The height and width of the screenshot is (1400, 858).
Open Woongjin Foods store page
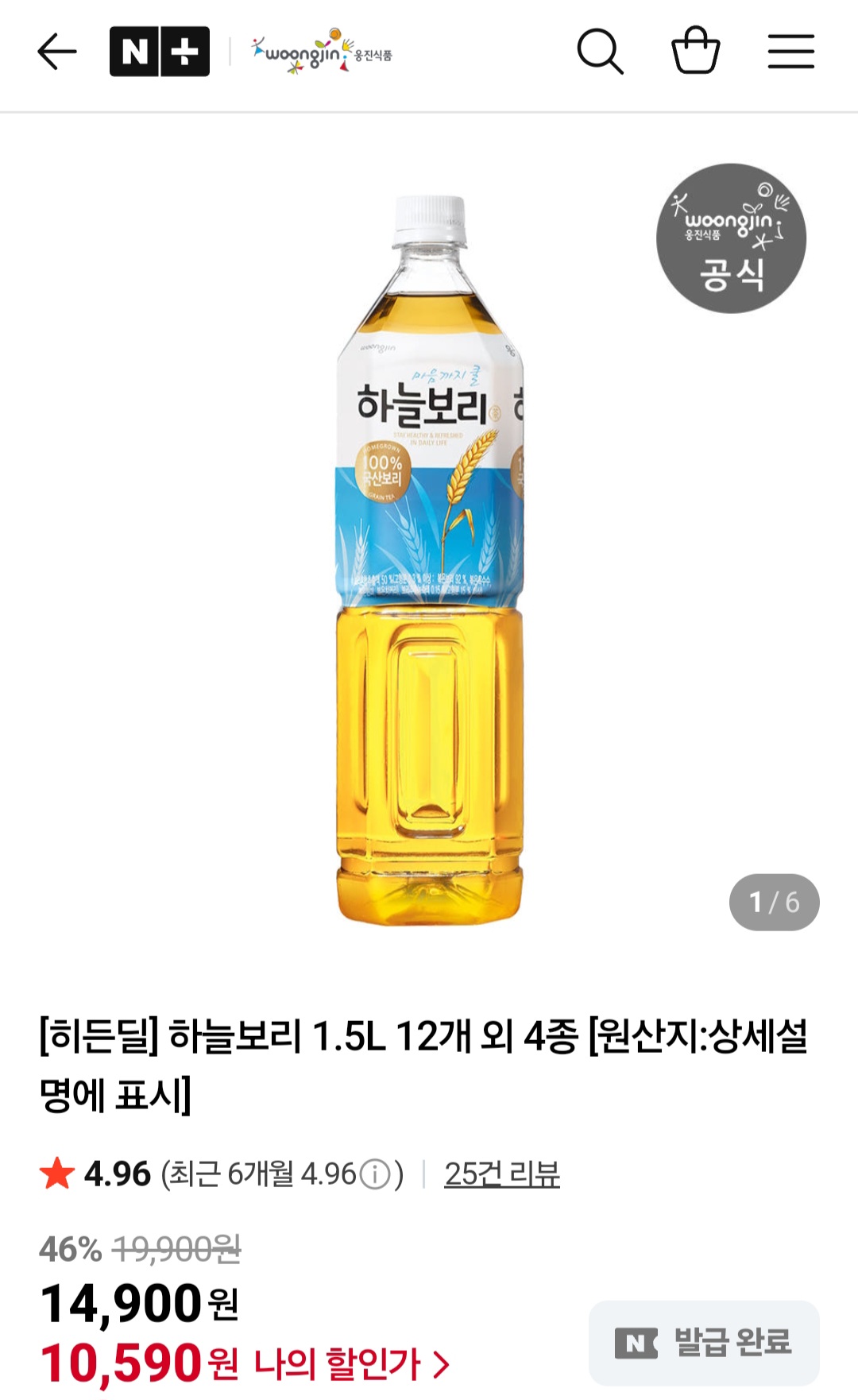click(322, 52)
